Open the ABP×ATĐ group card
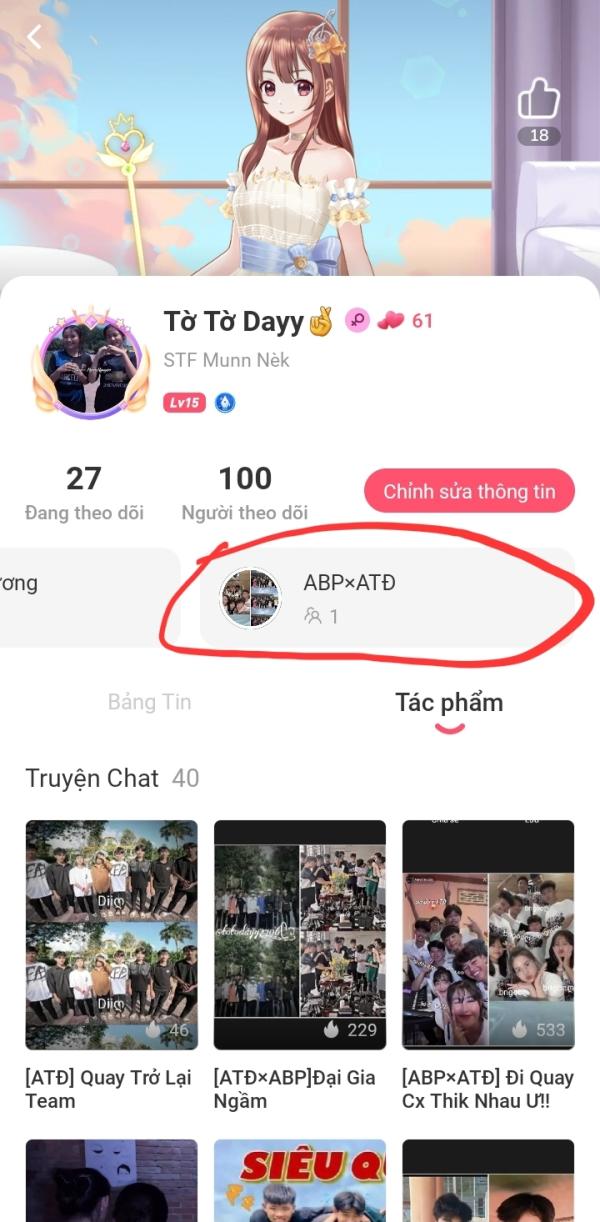Viewport: 600px width, 1222px height. [388, 598]
